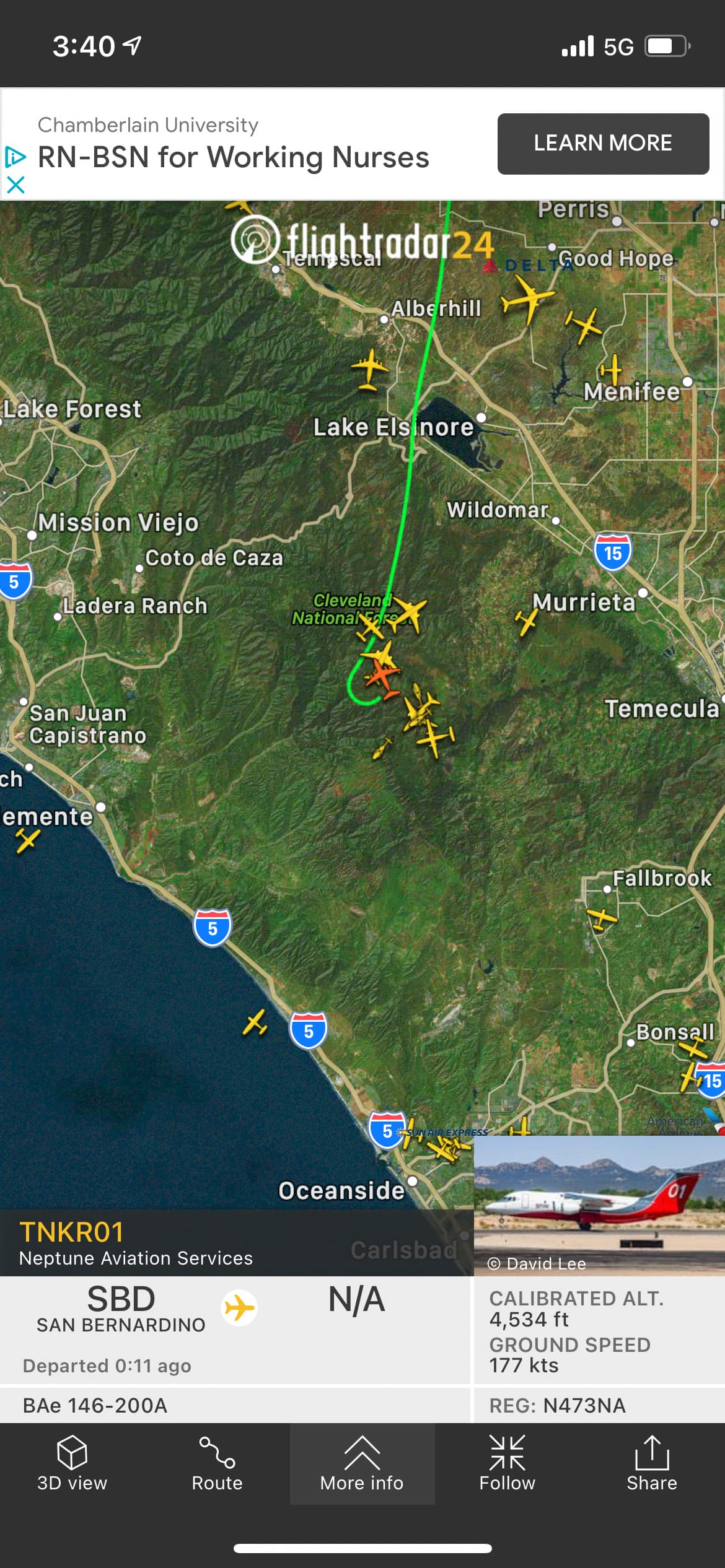Select the plane north of Lake Elsinore
The height and width of the screenshot is (1568, 725).
[x=370, y=370]
